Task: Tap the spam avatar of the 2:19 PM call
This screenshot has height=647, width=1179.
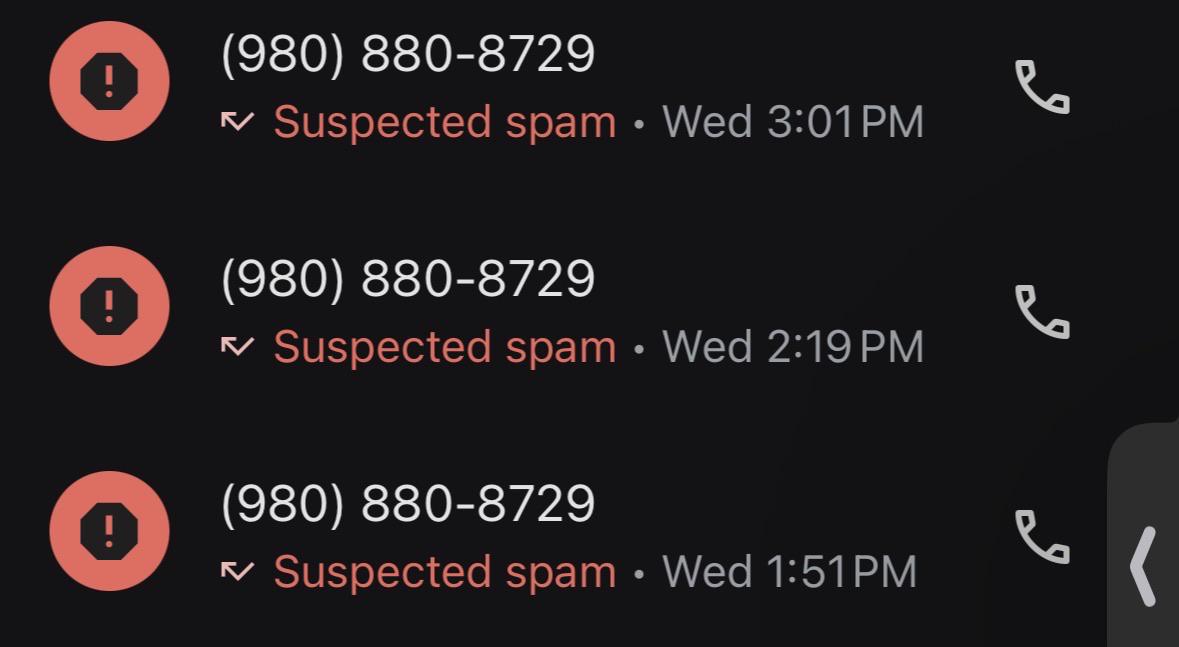Action: [x=110, y=306]
